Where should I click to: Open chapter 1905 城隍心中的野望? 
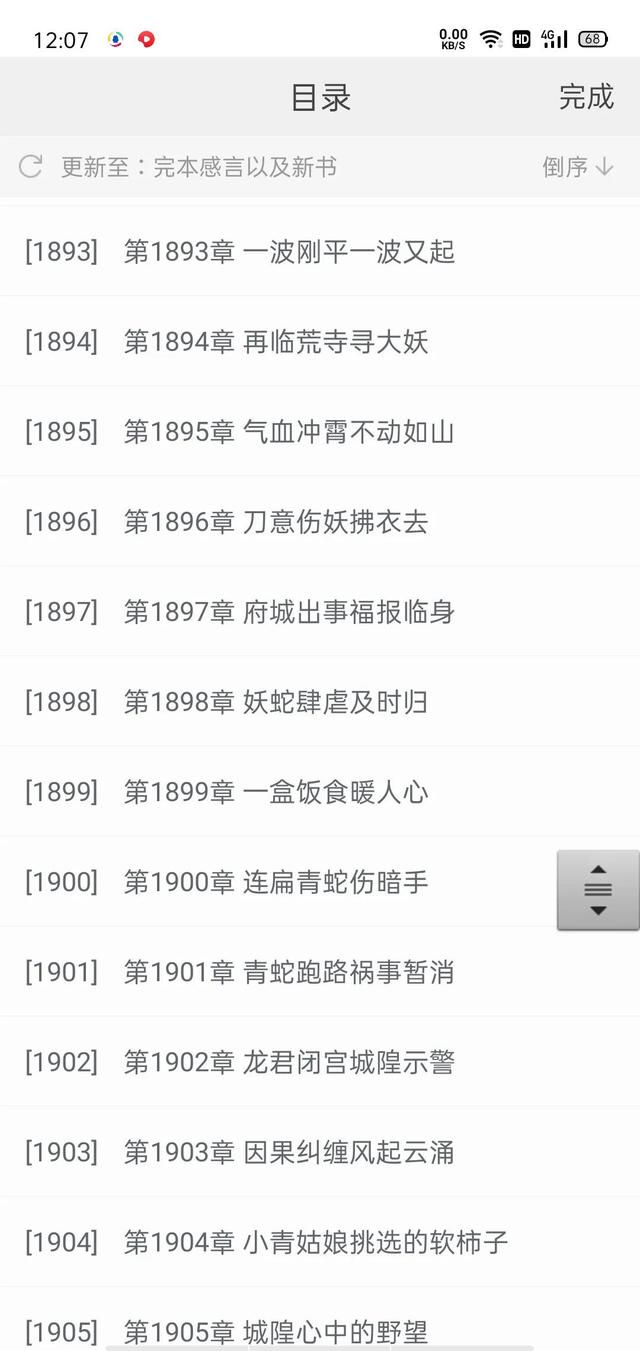click(320, 1319)
